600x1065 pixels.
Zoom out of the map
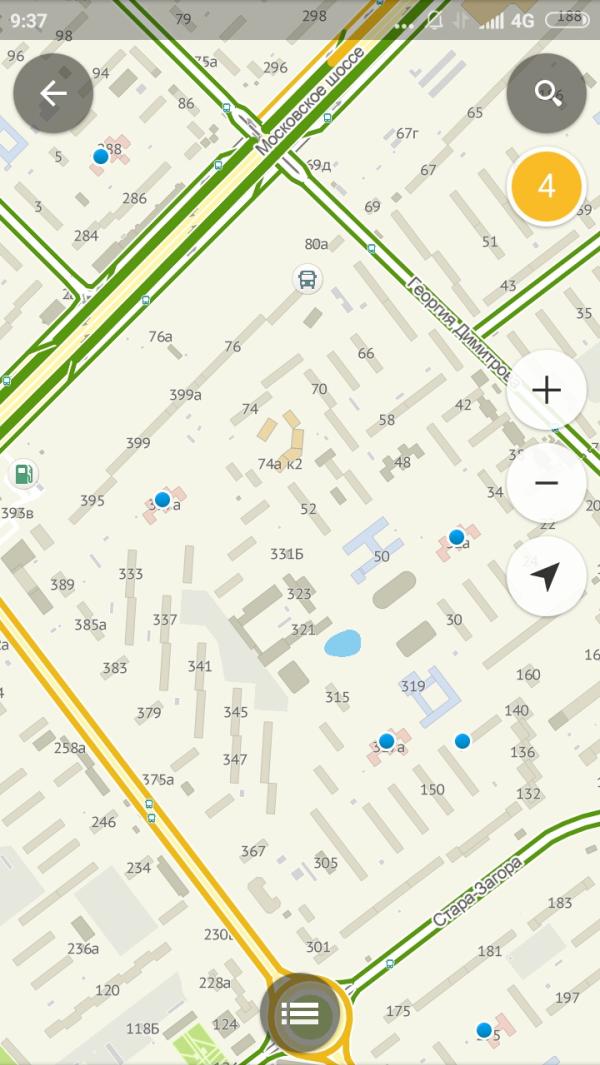(x=546, y=483)
